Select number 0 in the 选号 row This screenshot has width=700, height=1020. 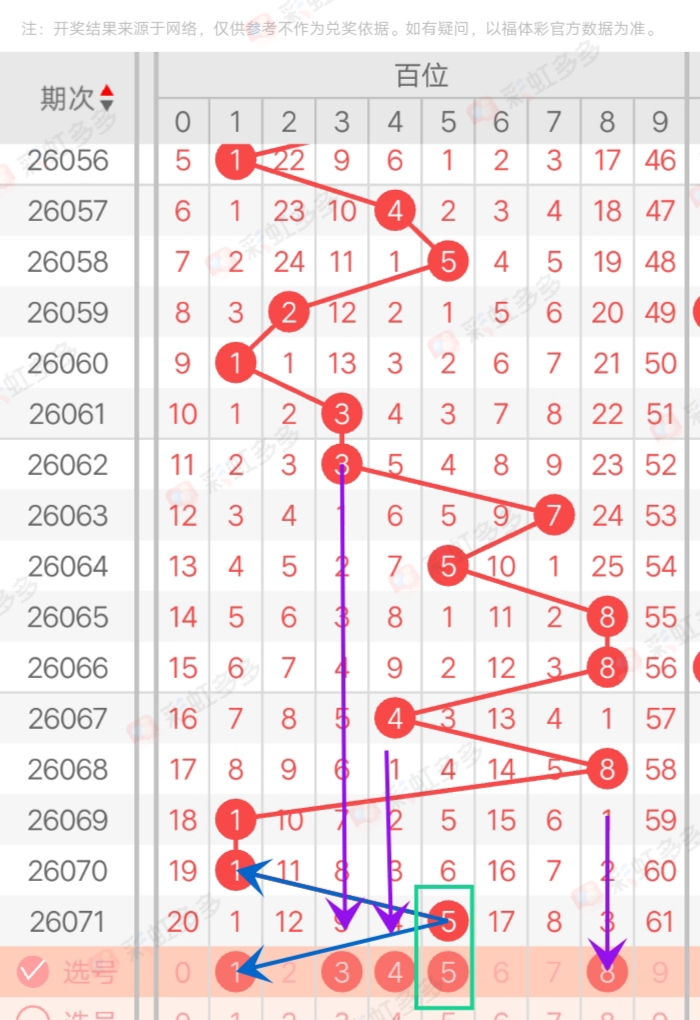pos(182,971)
